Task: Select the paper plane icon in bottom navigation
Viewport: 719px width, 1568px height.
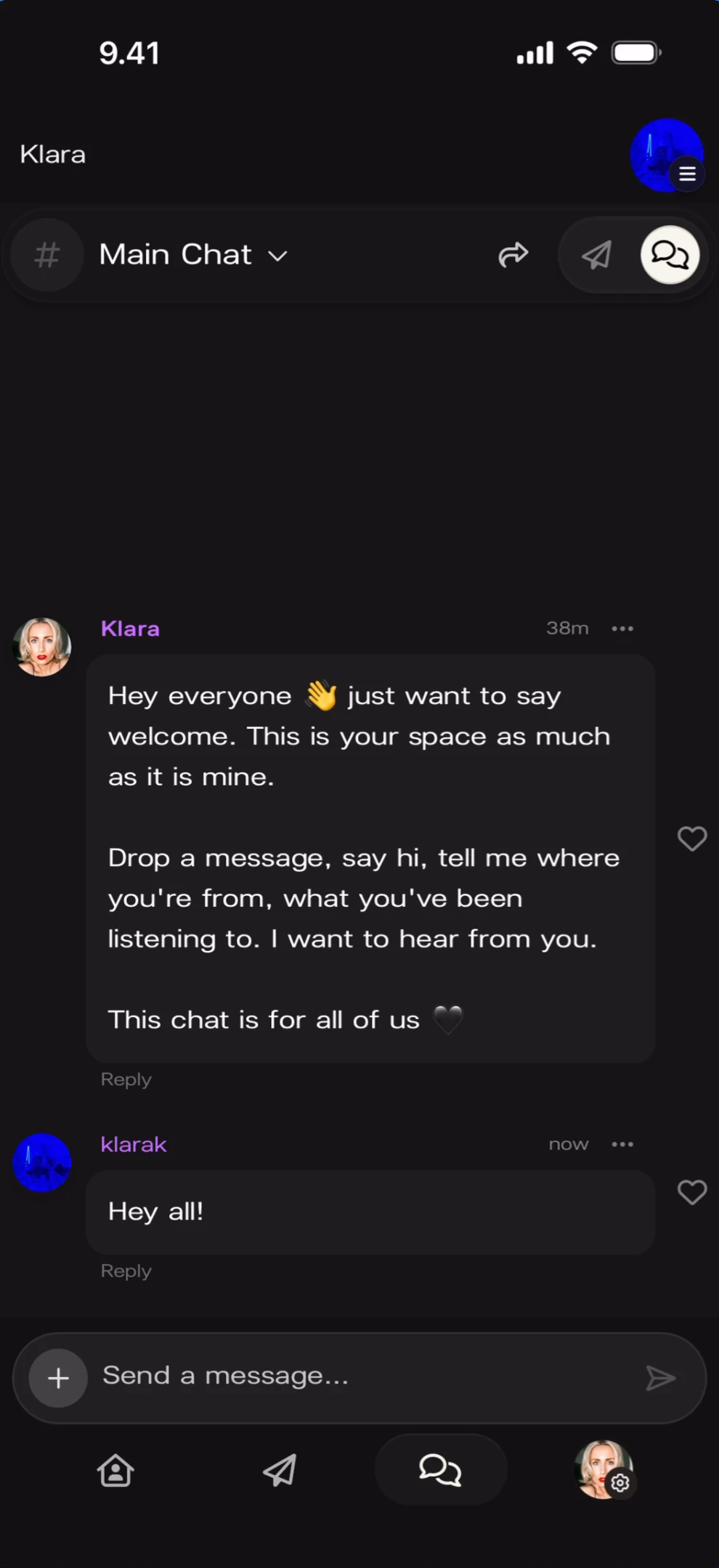Action: pos(280,1471)
